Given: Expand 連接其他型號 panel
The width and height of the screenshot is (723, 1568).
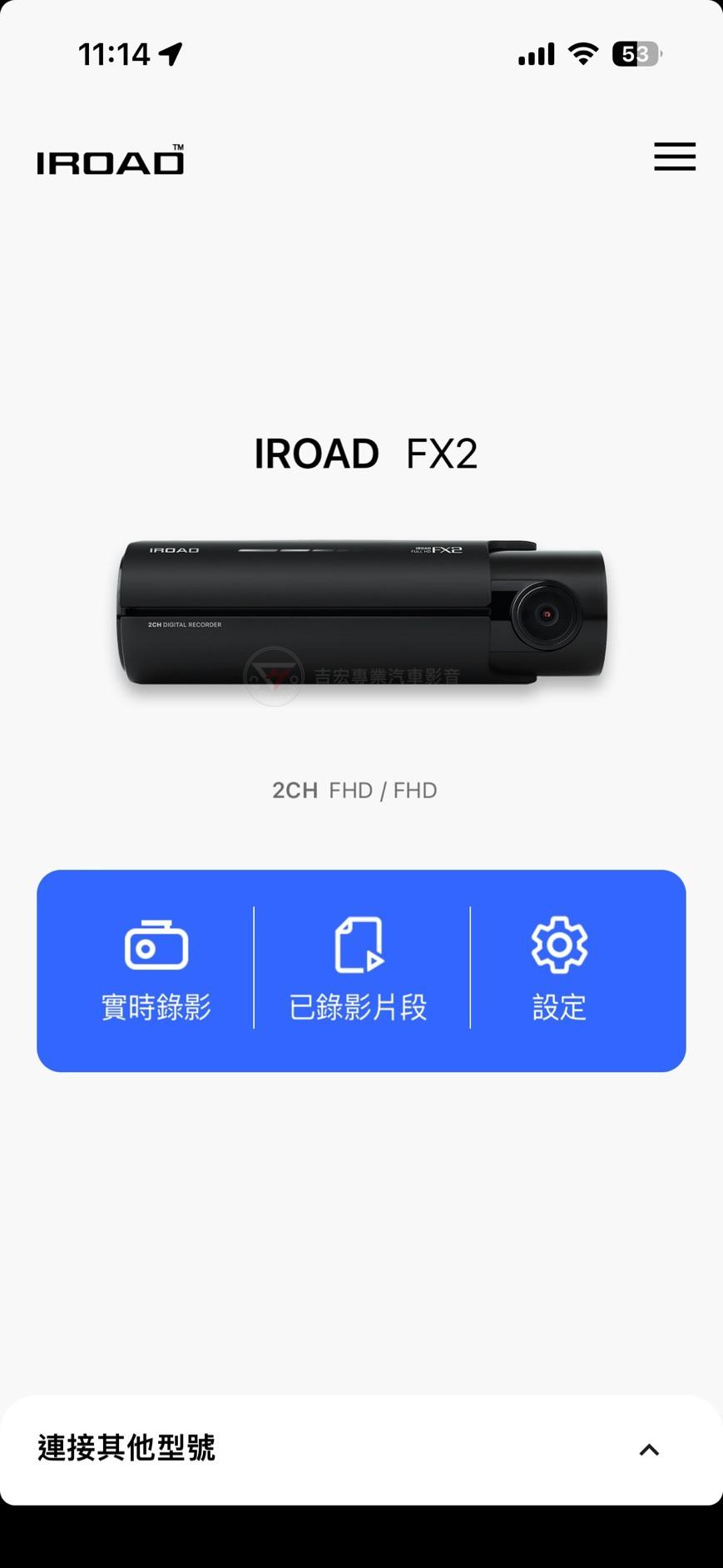Looking at the screenshot, I should [648, 1450].
